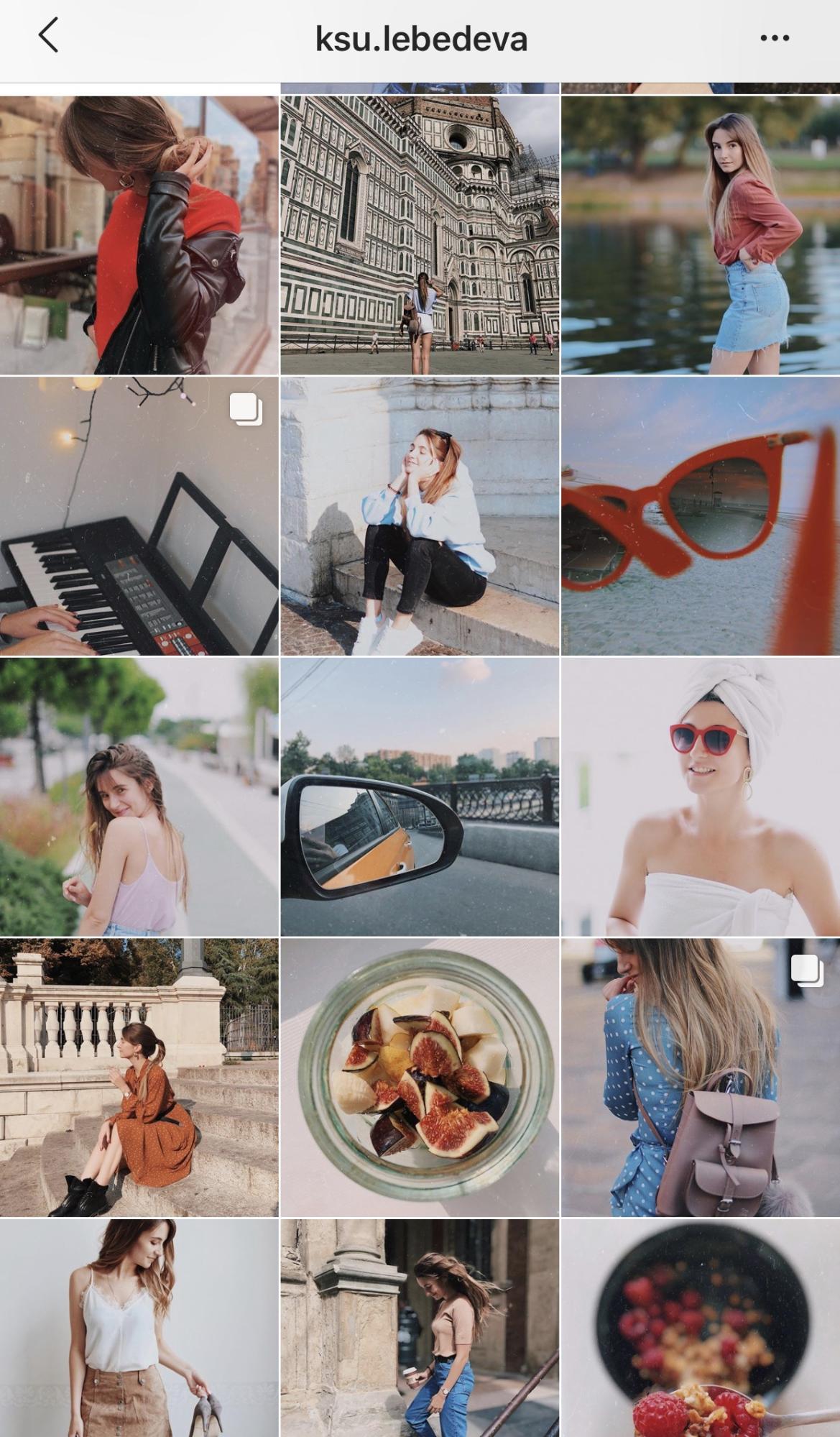
Task: Open the denim skirt by the pond post
Action: [x=701, y=235]
